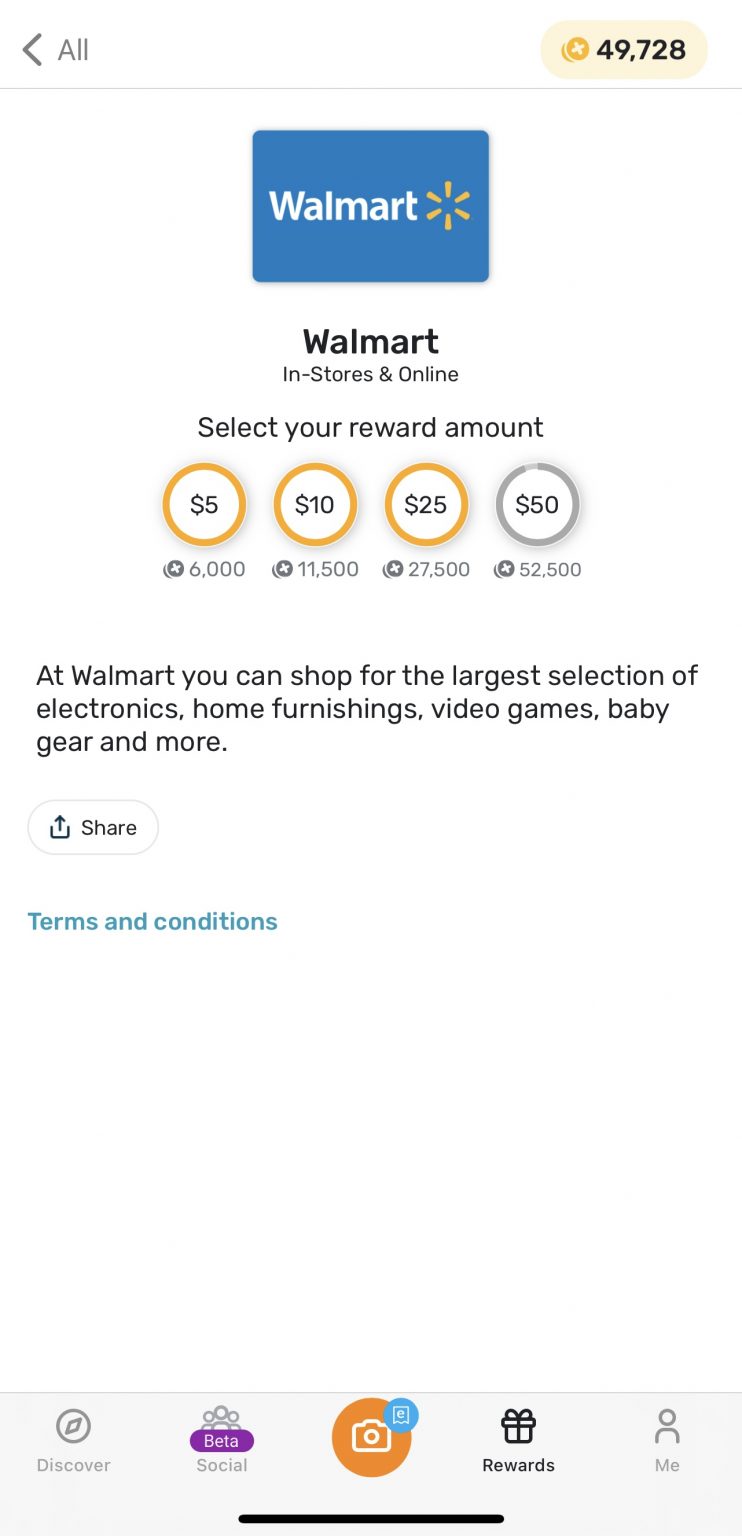Image resolution: width=742 pixels, height=1536 pixels.
Task: Tap the Social people icon in bottom nav
Action: point(221,1418)
